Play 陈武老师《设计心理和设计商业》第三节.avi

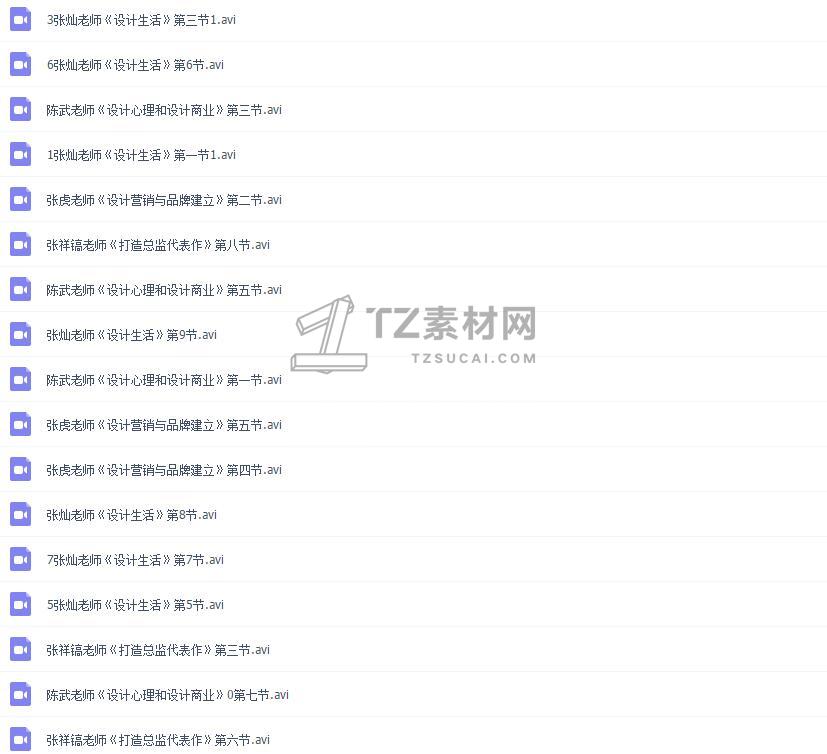[164, 110]
